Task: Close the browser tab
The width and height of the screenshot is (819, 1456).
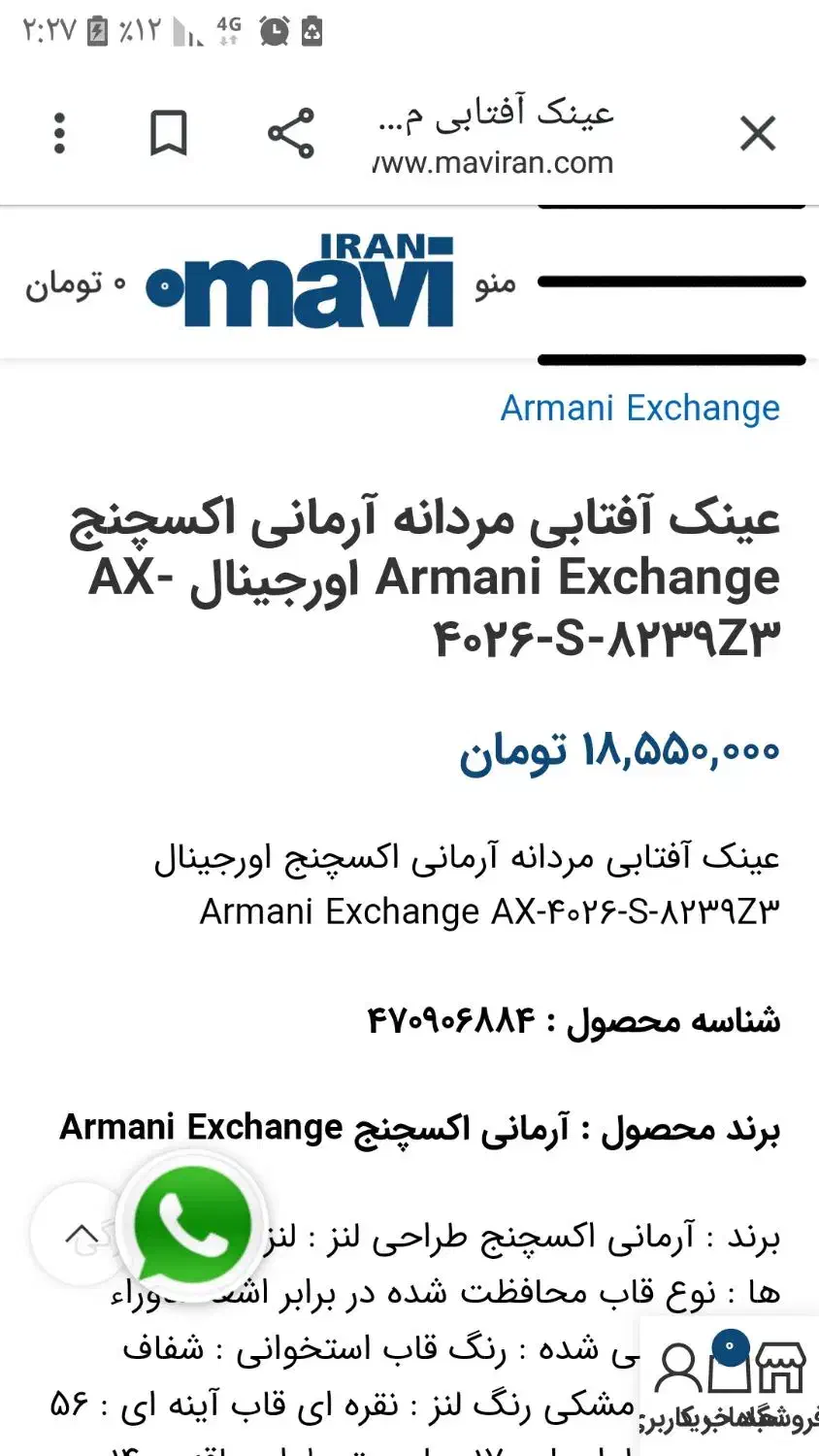Action: (758, 134)
